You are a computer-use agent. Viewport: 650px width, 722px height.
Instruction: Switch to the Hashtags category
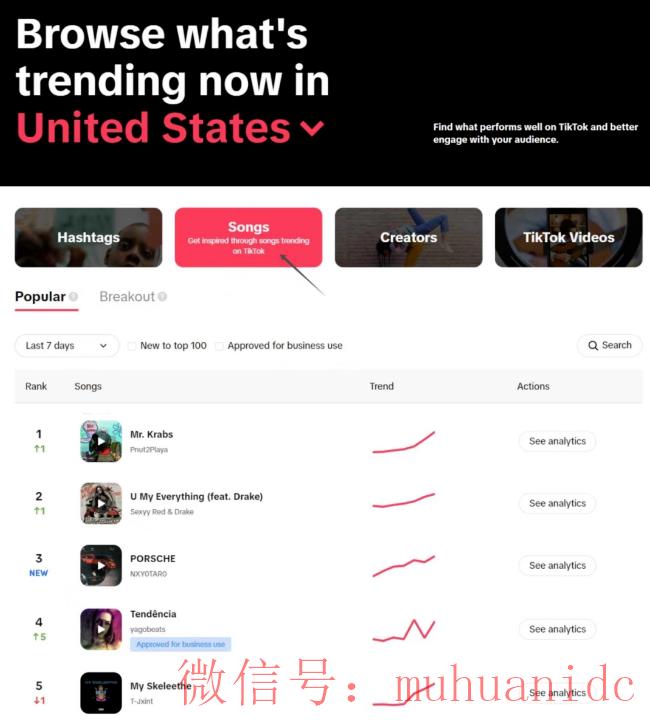point(88,238)
